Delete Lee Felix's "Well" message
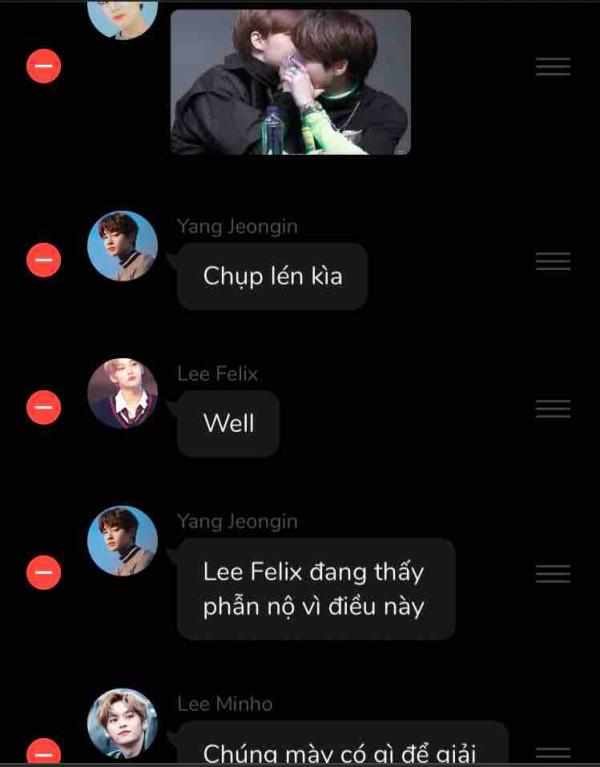 pos(43,408)
